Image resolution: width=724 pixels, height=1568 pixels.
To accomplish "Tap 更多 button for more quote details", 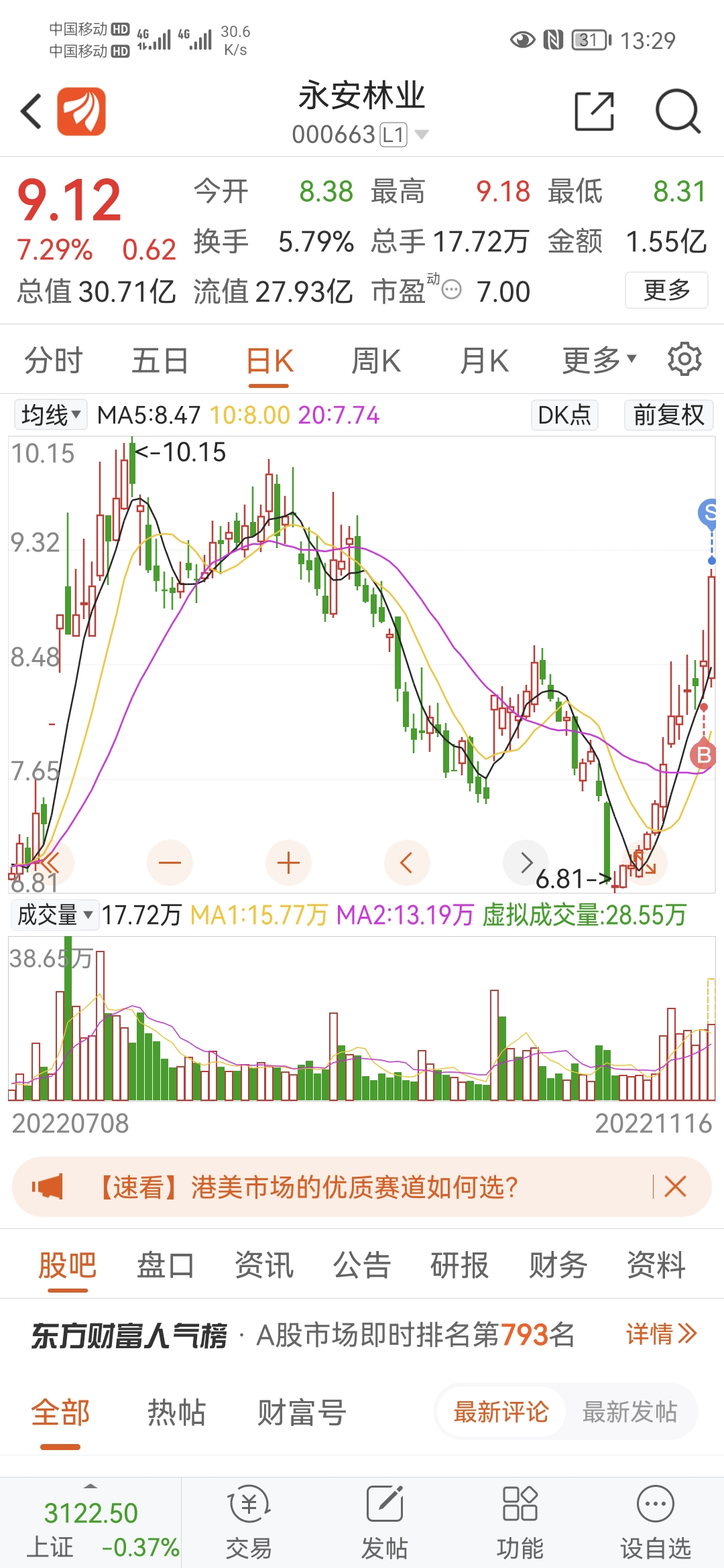I will (666, 290).
